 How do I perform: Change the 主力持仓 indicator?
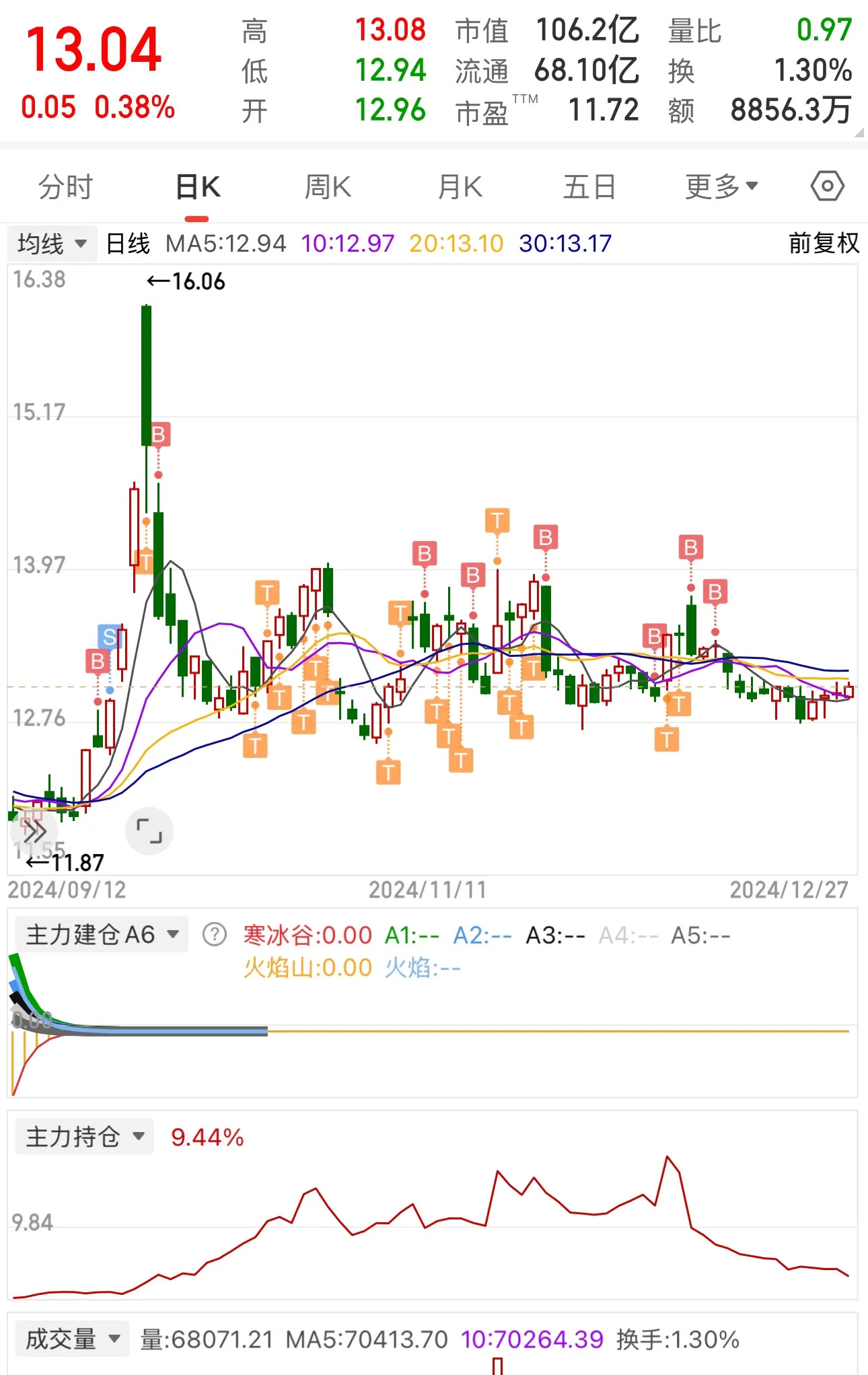pyautogui.click(x=85, y=1137)
